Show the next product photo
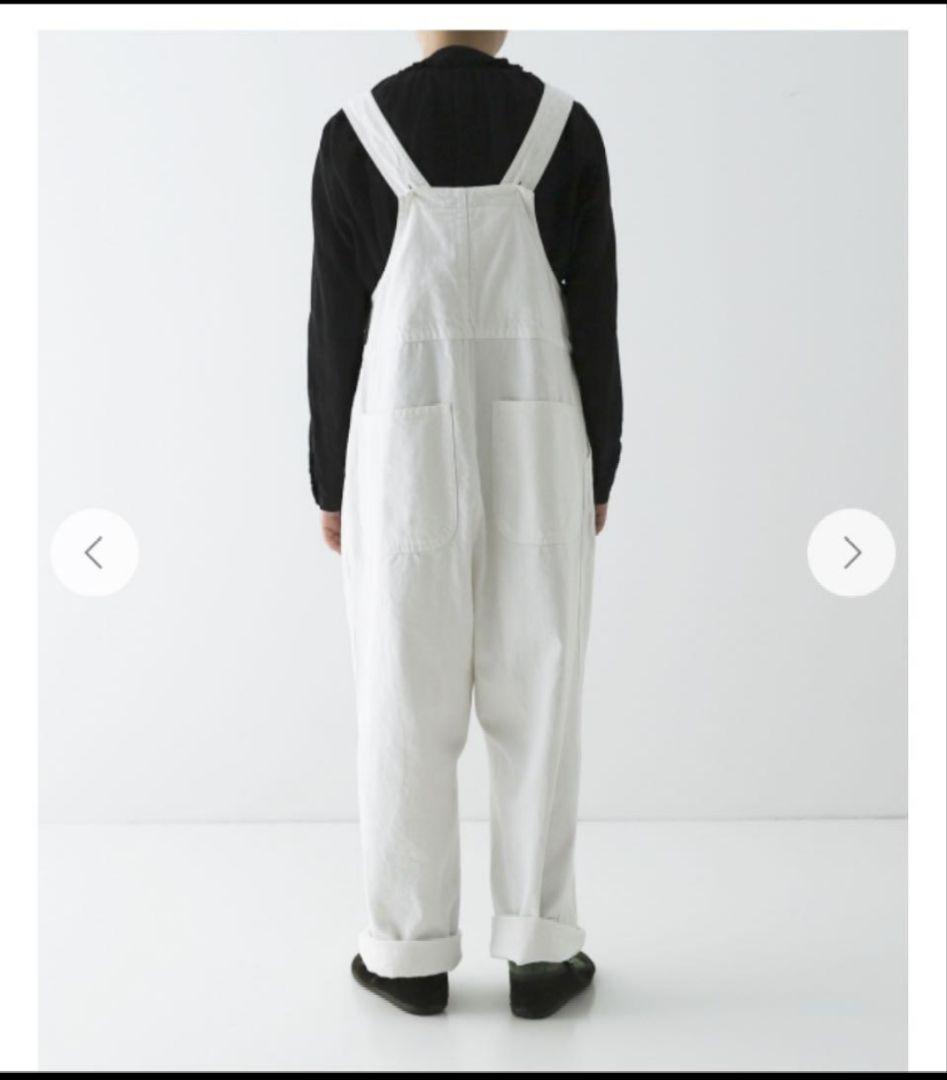Screen dimensions: 947x1080 [851, 552]
